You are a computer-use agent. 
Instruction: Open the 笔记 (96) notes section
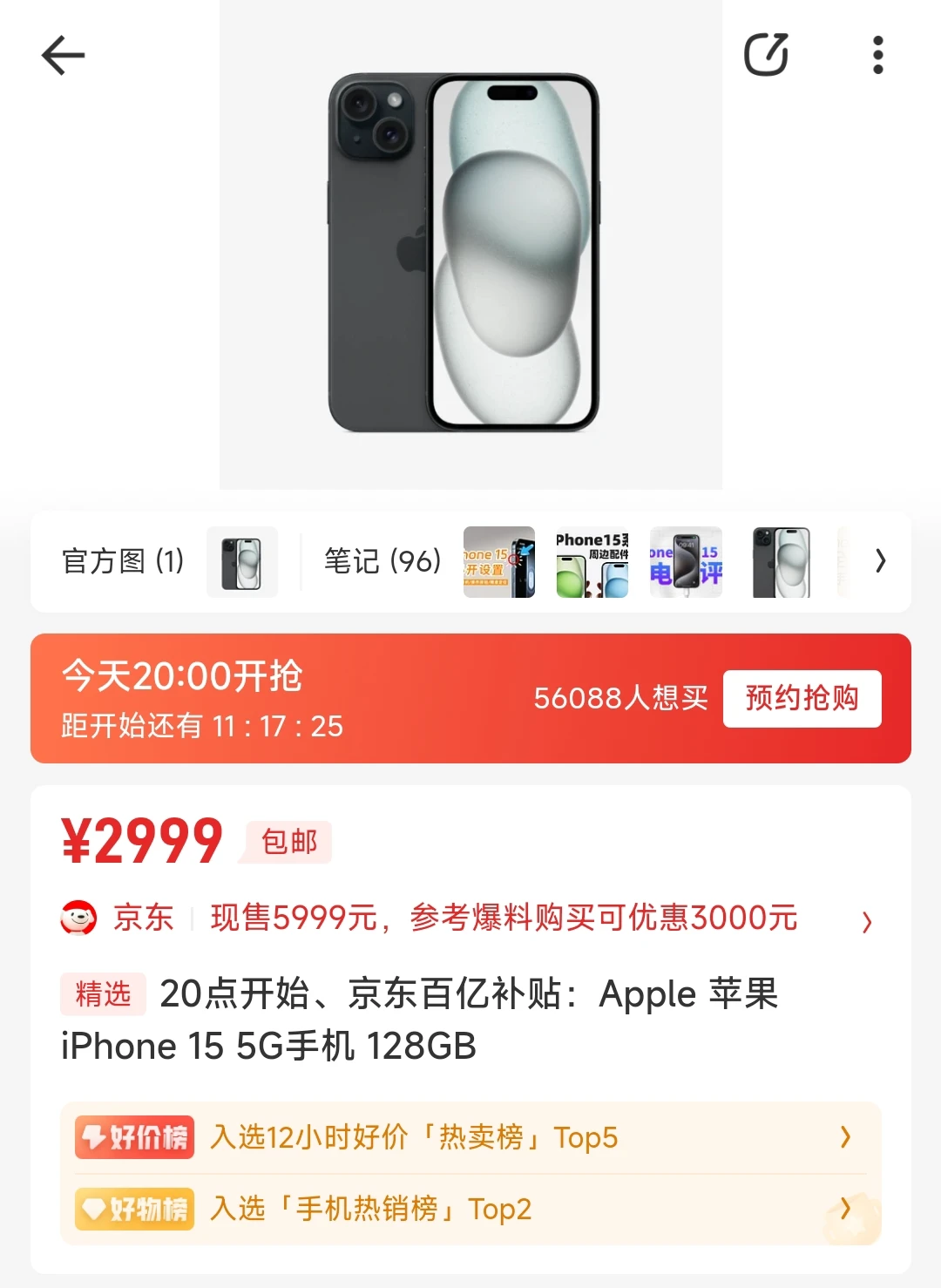coord(382,561)
